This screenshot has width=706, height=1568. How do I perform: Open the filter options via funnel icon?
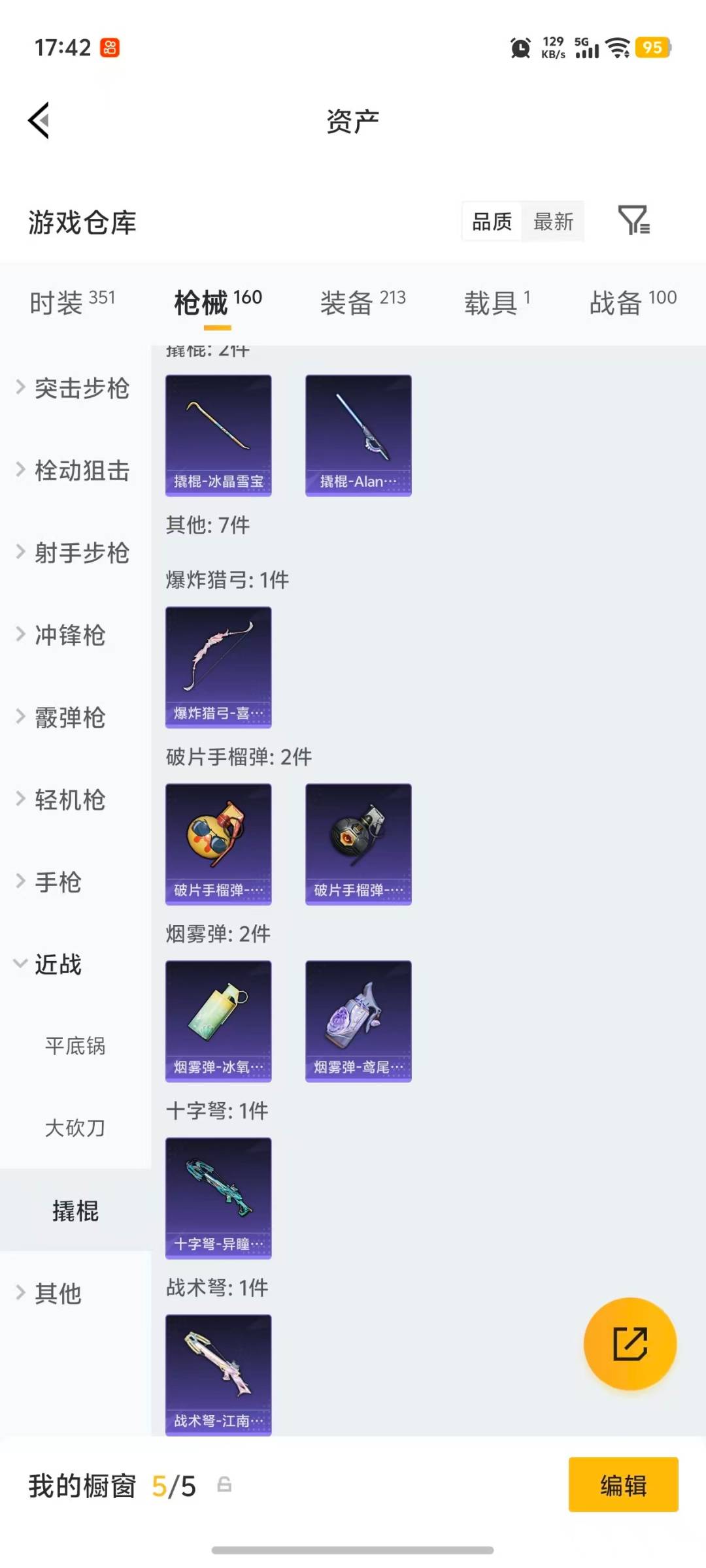(x=632, y=222)
